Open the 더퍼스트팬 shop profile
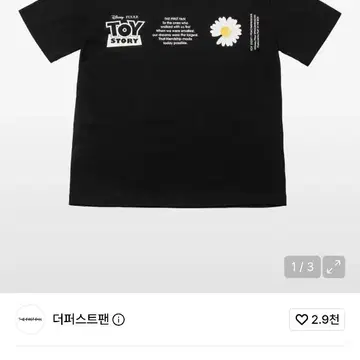This screenshot has height=360, width=360. tap(81, 319)
